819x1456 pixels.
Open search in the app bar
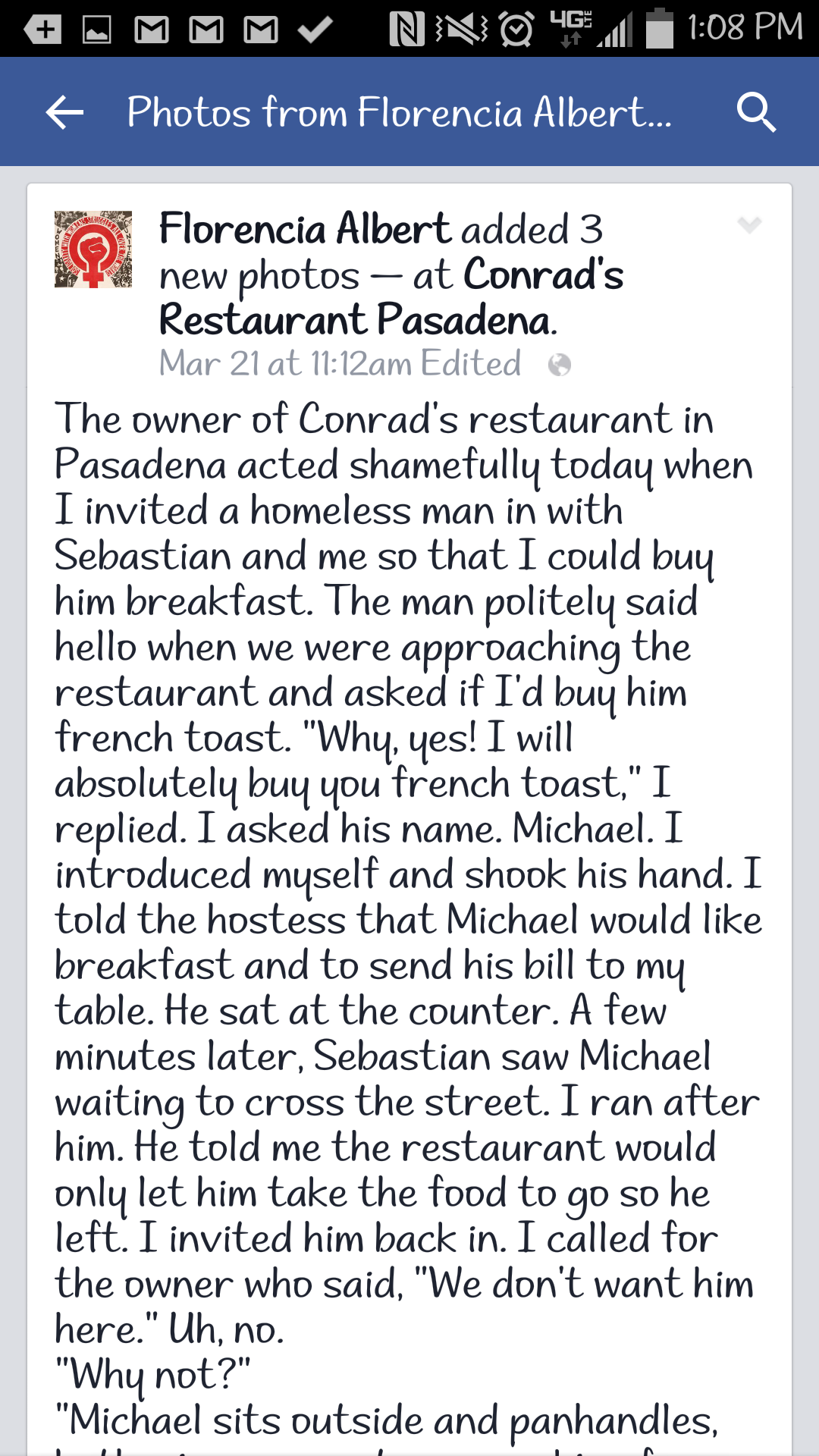[x=755, y=113]
